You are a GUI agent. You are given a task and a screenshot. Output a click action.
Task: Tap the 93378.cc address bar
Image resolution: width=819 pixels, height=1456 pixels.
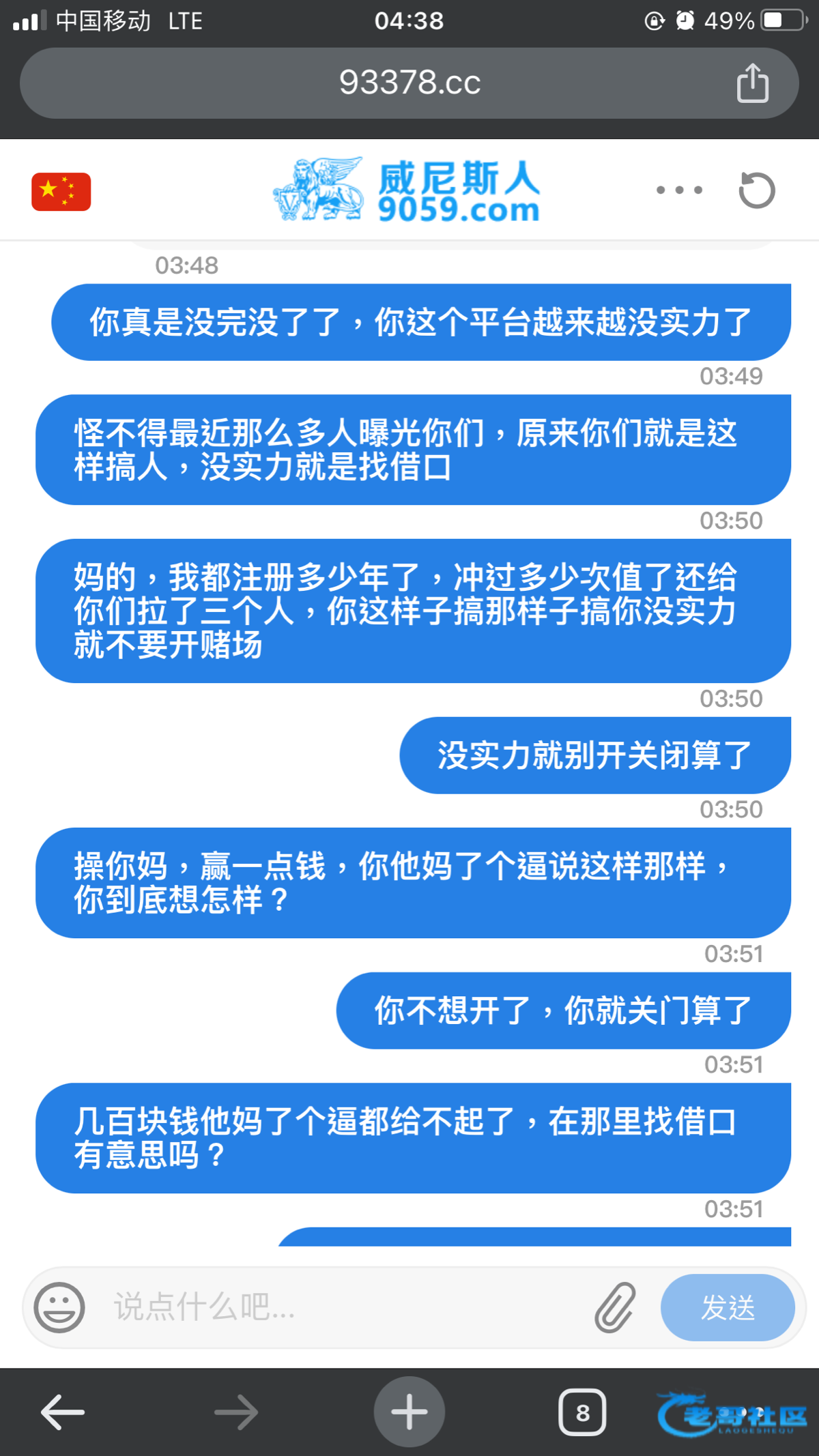[409, 83]
